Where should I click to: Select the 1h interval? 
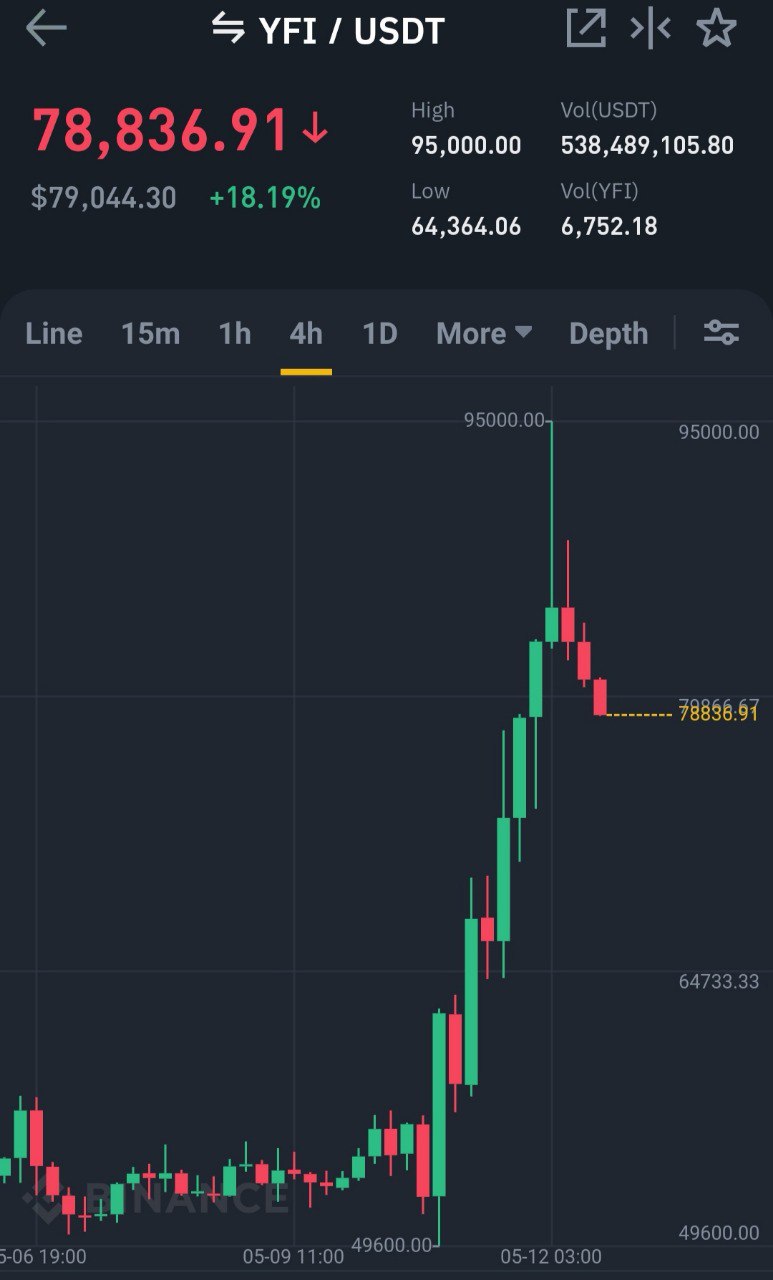[235, 334]
